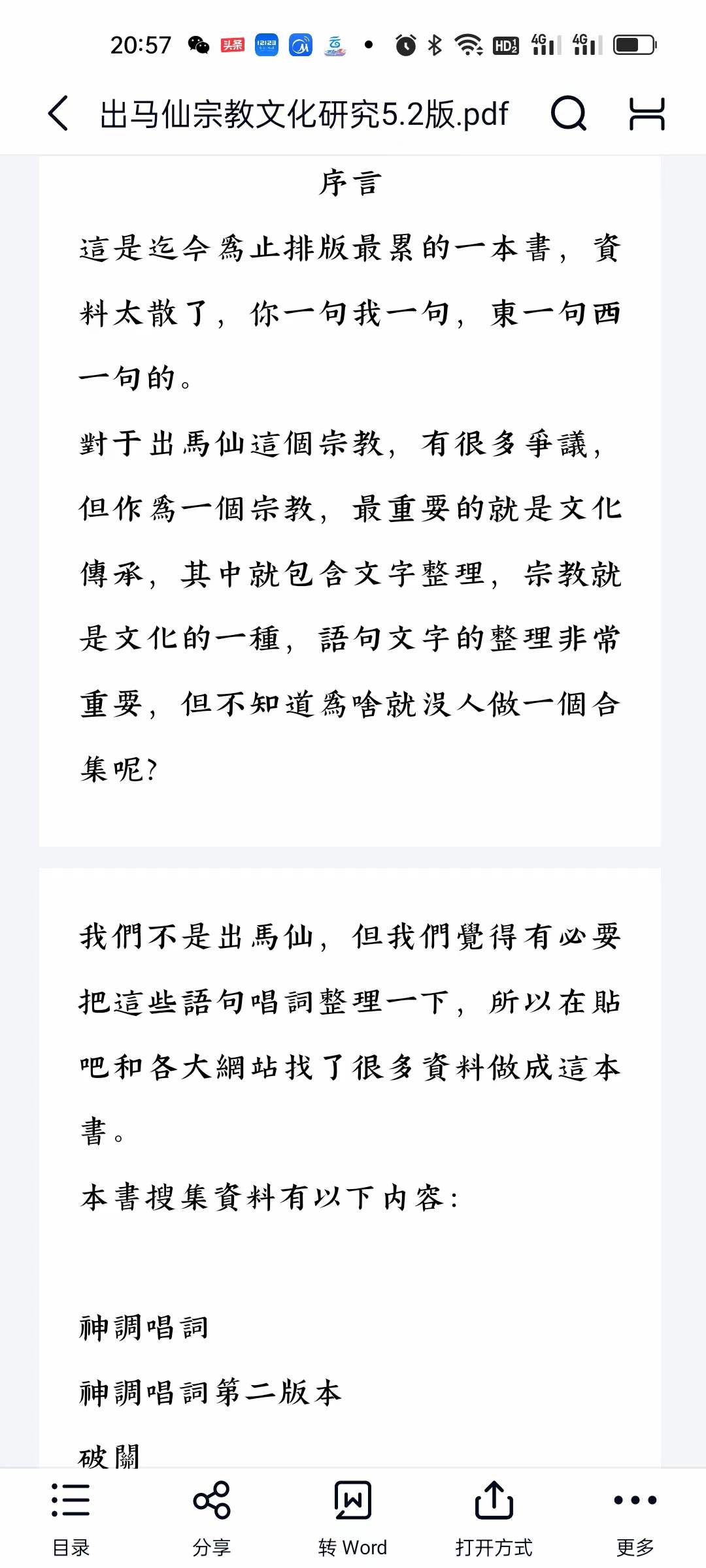Tap the back chevron to exit the PDF
The image size is (706, 1568).
click(x=58, y=114)
